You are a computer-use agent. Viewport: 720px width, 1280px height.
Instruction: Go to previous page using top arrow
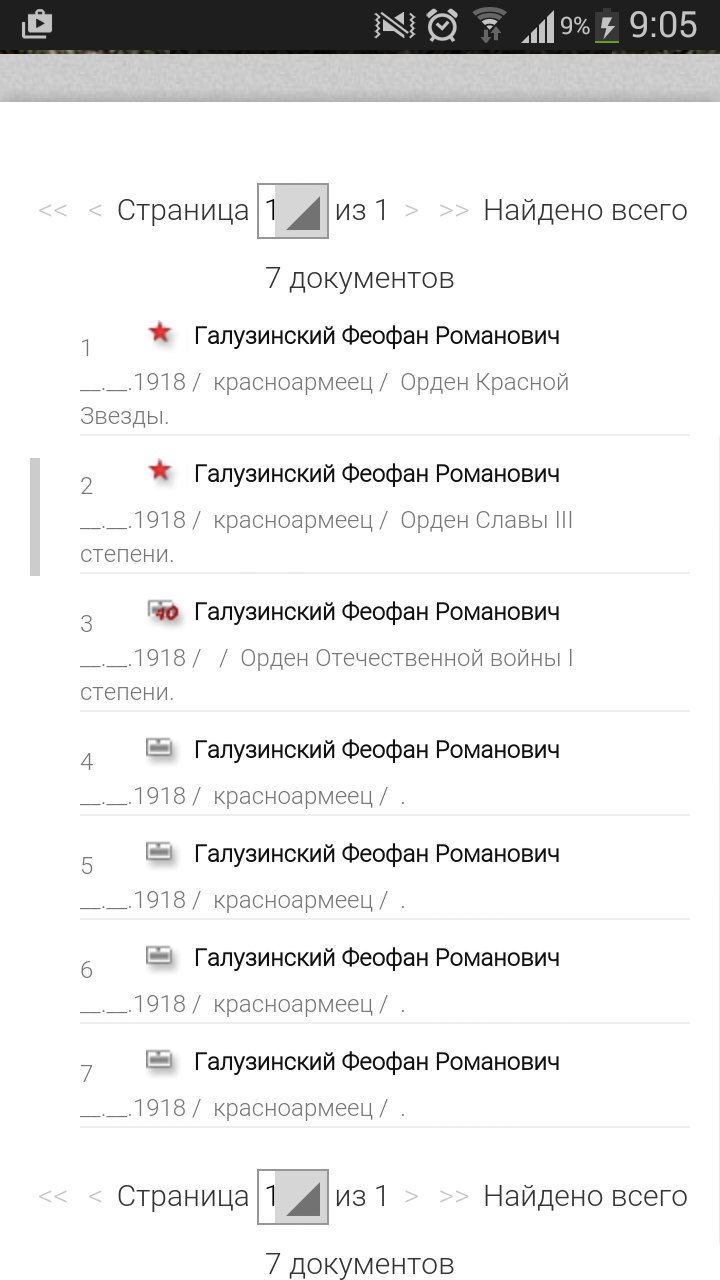click(95, 211)
